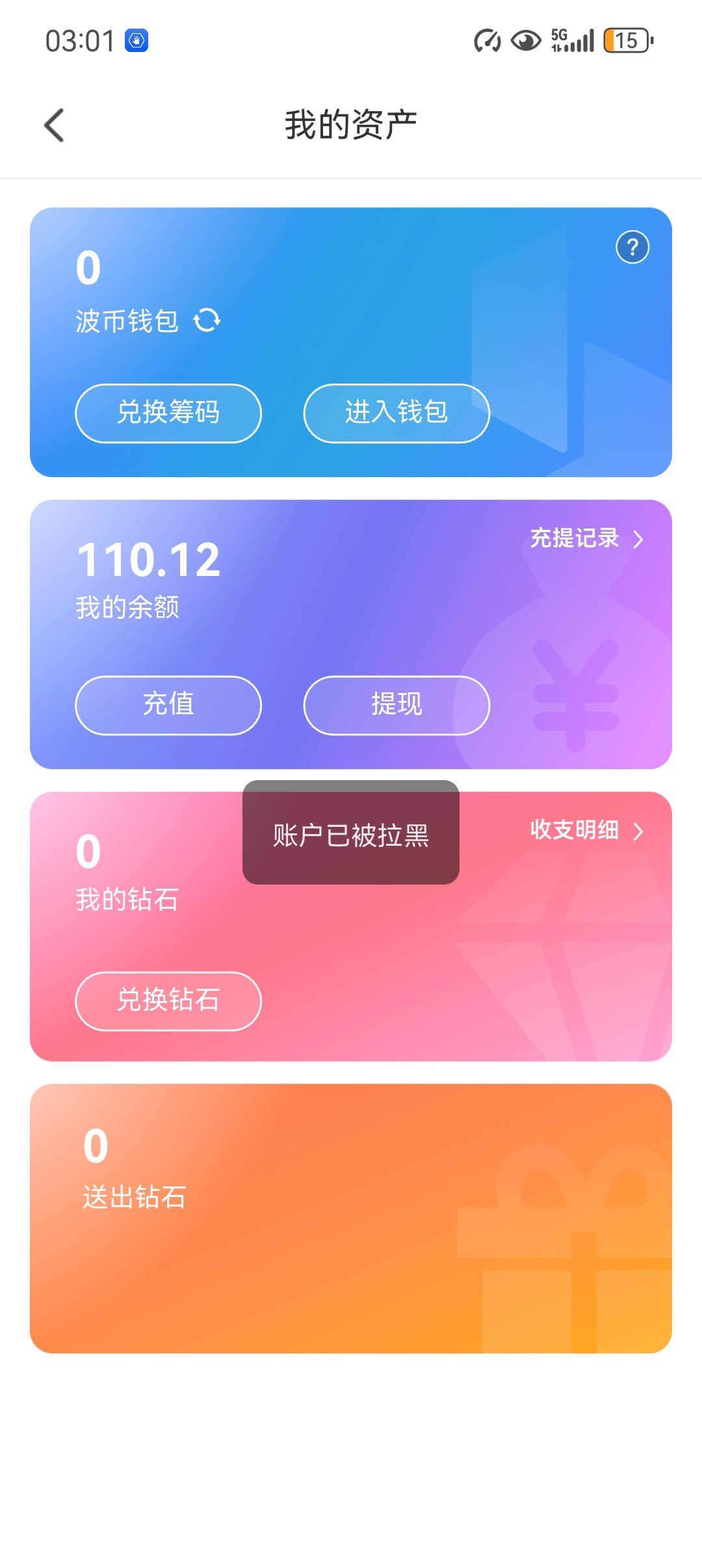Select 提现 to withdraw balance

tap(396, 705)
